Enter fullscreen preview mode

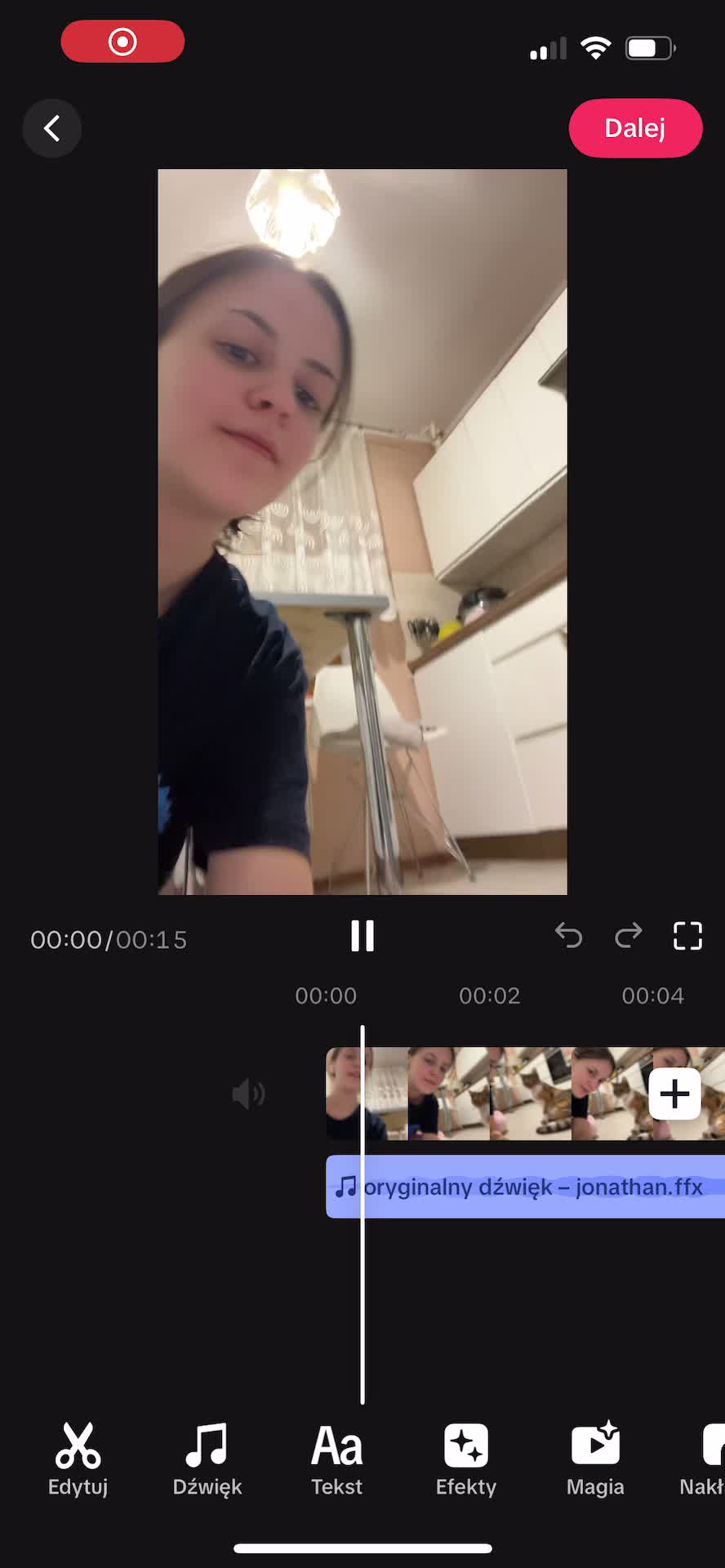click(x=687, y=936)
